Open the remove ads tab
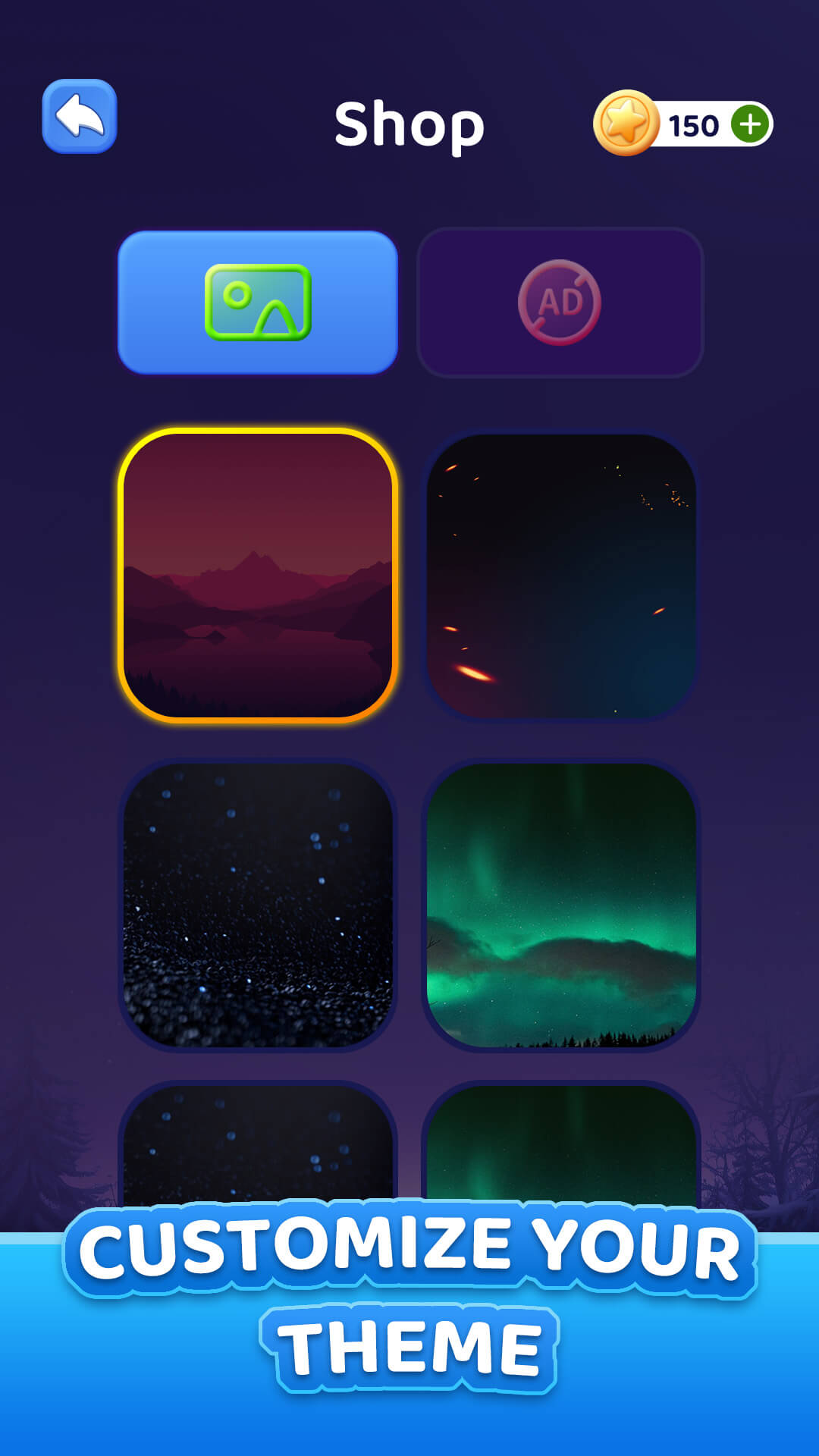This screenshot has width=819, height=1456. click(560, 303)
